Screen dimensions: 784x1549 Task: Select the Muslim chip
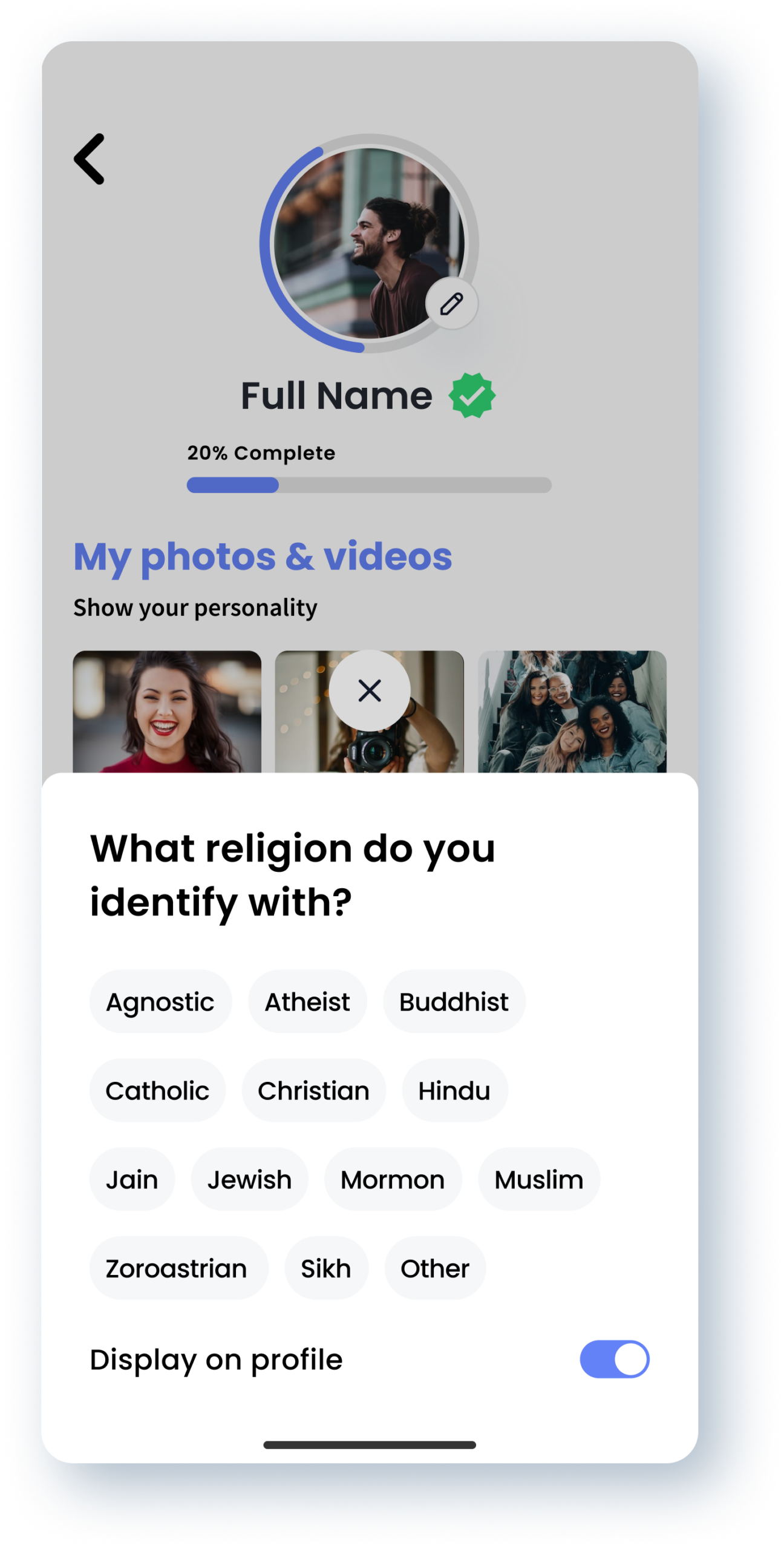pos(538,1180)
